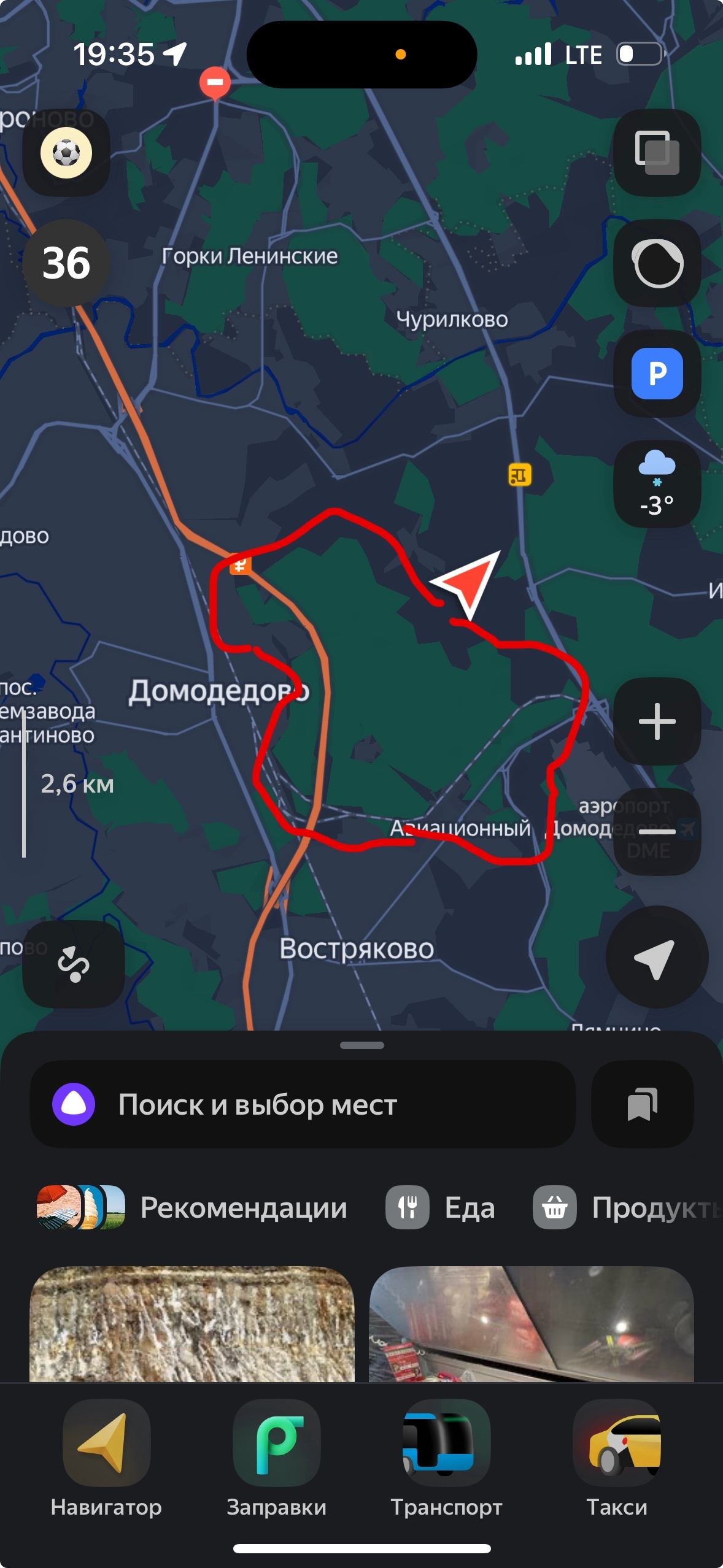Zoom out with the minus button

(657, 831)
